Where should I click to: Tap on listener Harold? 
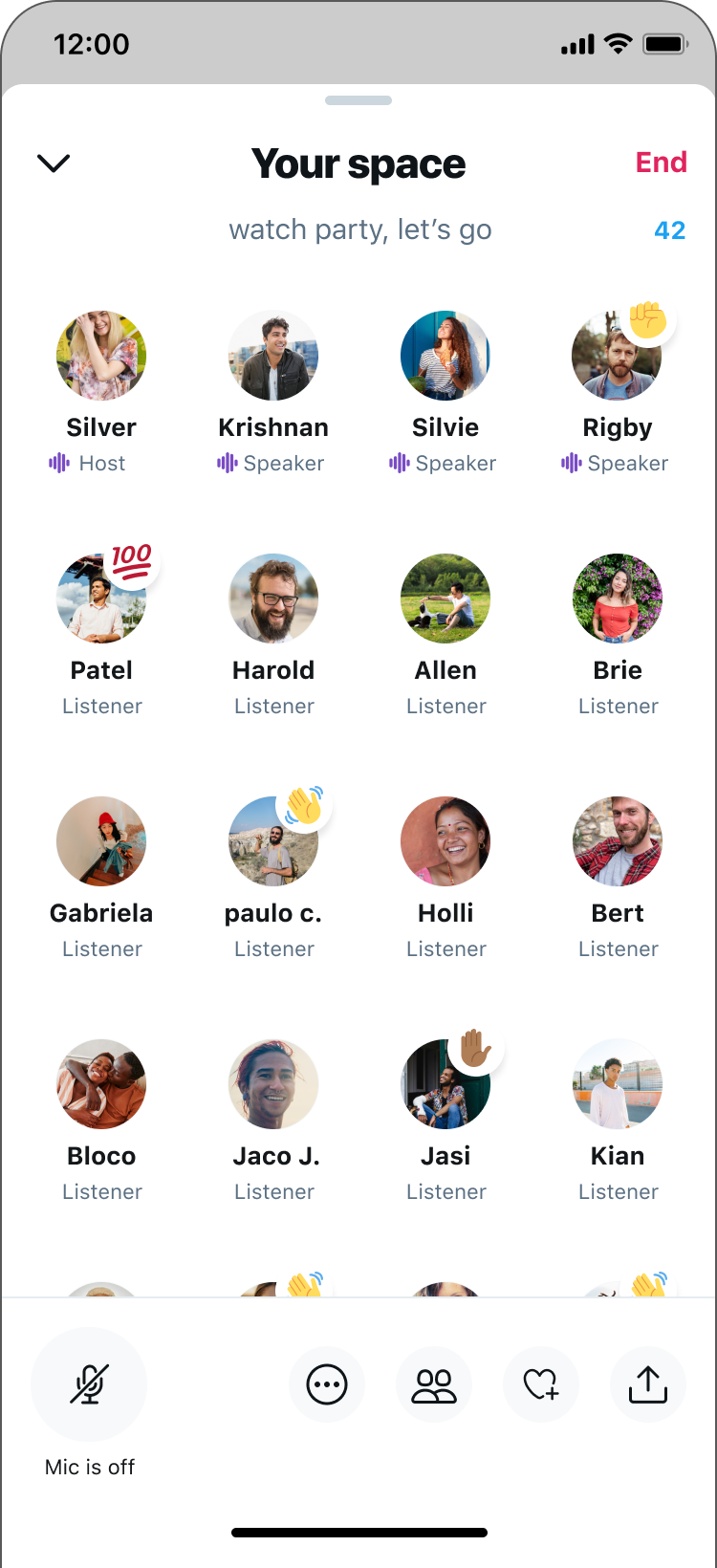coord(273,599)
